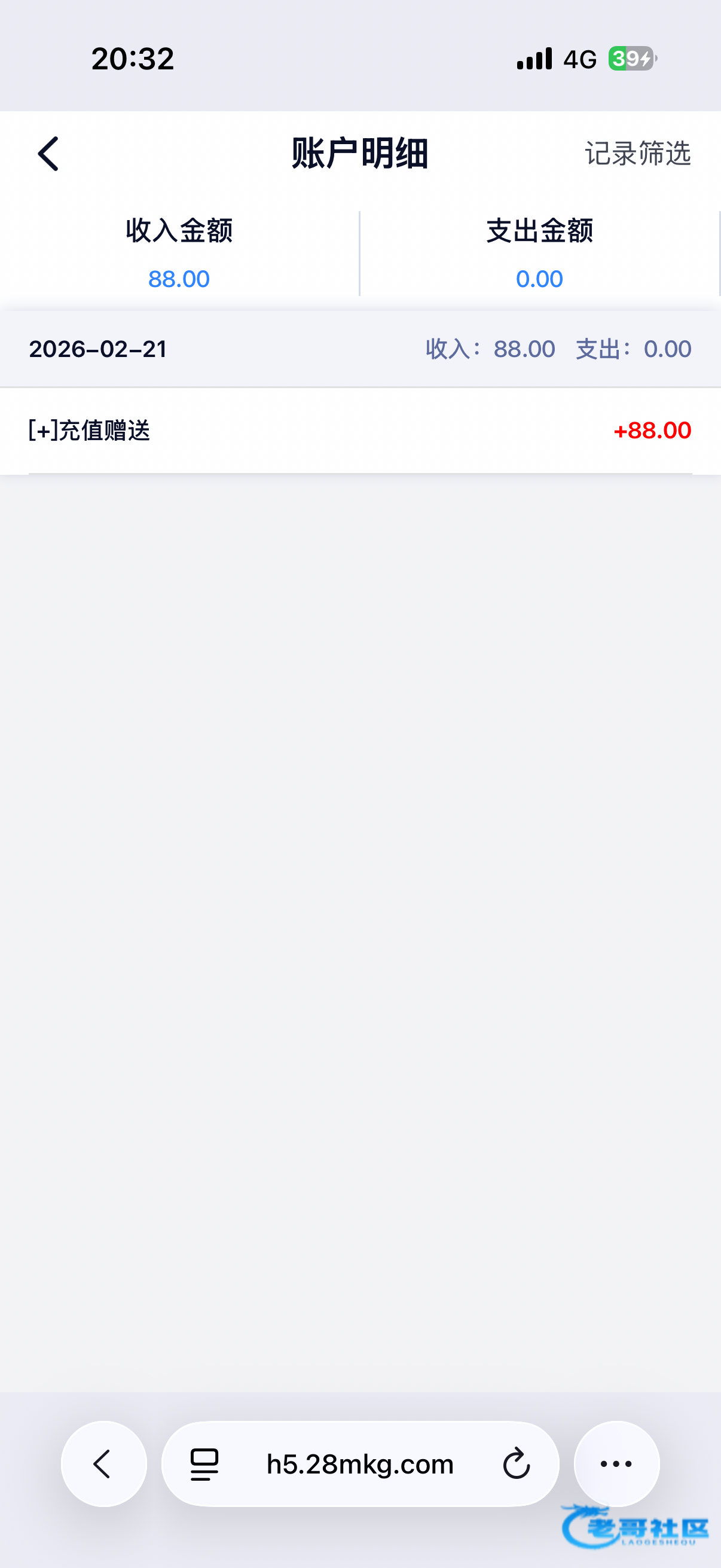
Task: Go back from the 账户明细 page
Action: click(48, 153)
